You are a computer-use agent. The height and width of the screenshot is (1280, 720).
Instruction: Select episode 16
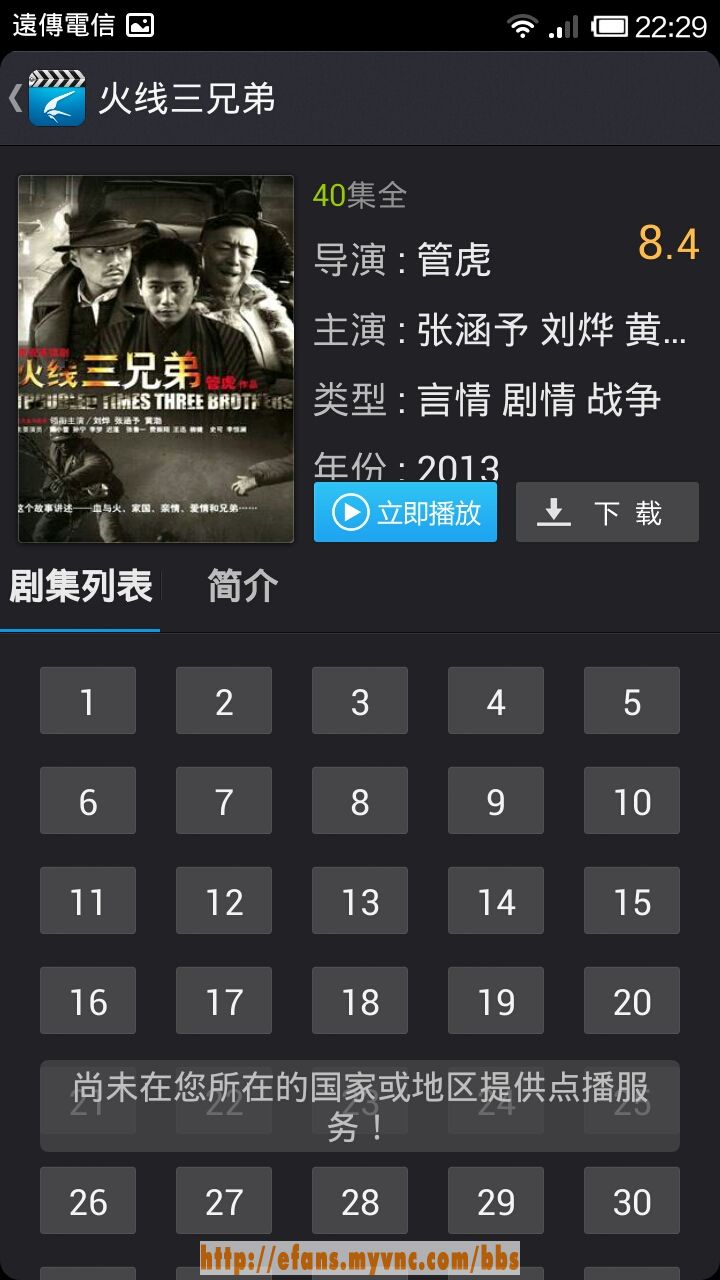pyautogui.click(x=88, y=1001)
